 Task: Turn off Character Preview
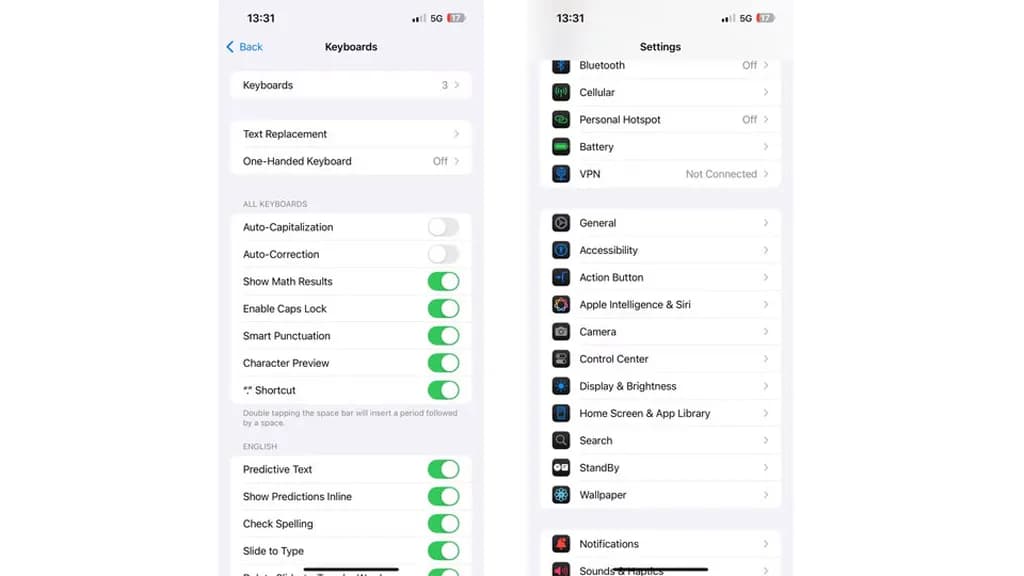tap(443, 363)
